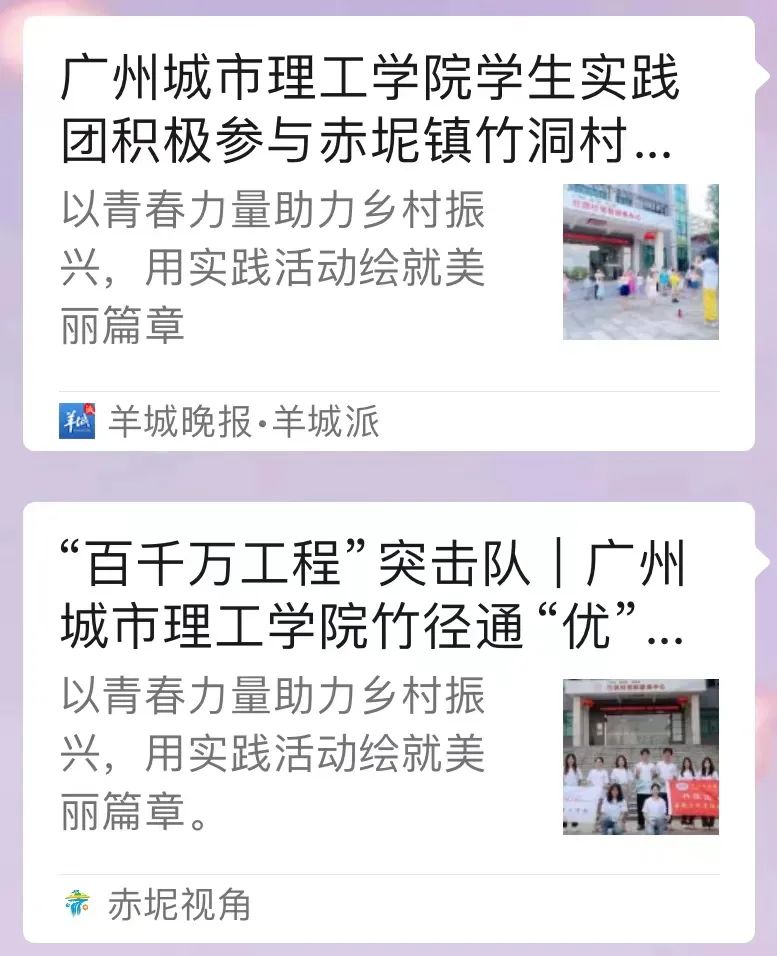Viewport: 777px width, 956px height.
Task: Click anywhere inside the top news card
Action: pos(388,240)
